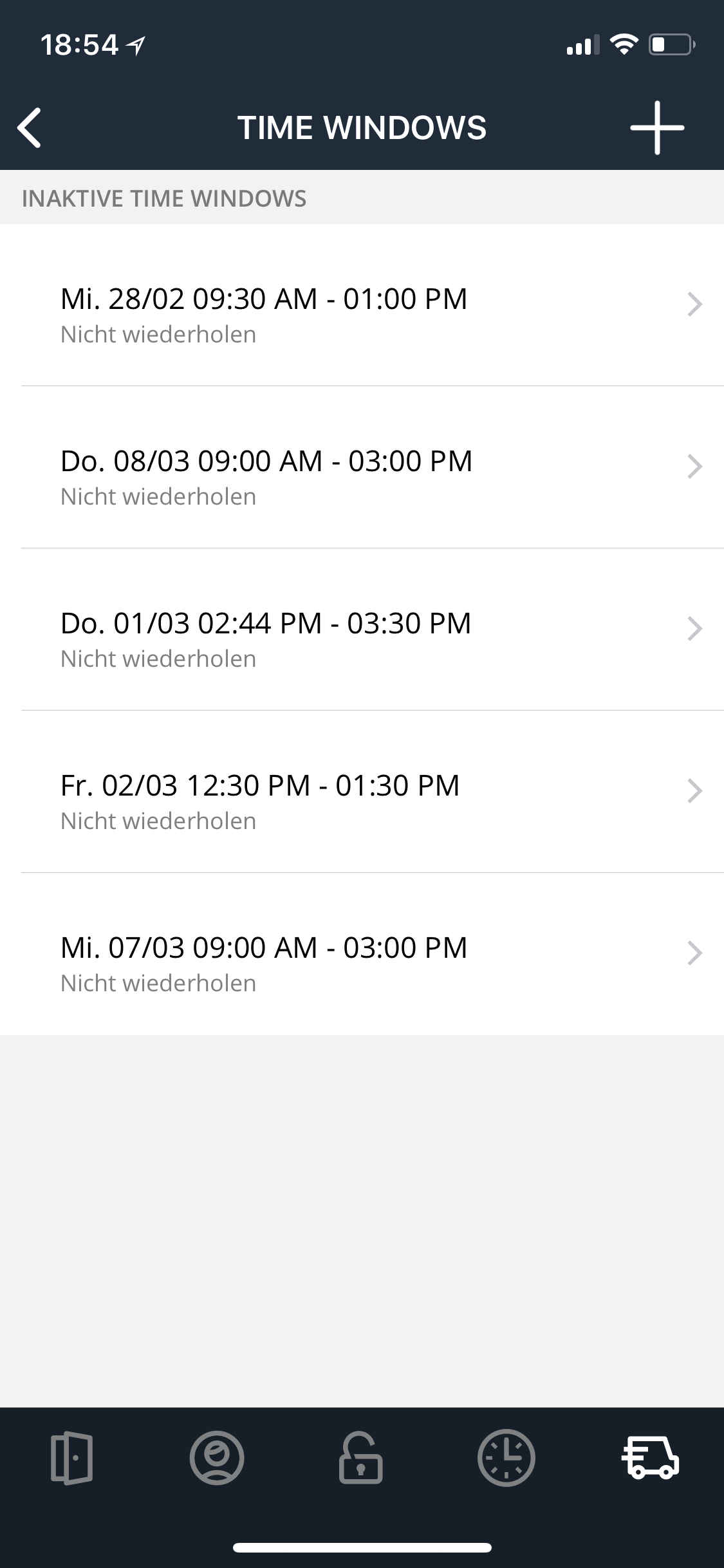Select the Do. 08/03 time window

pyautogui.click(x=362, y=468)
